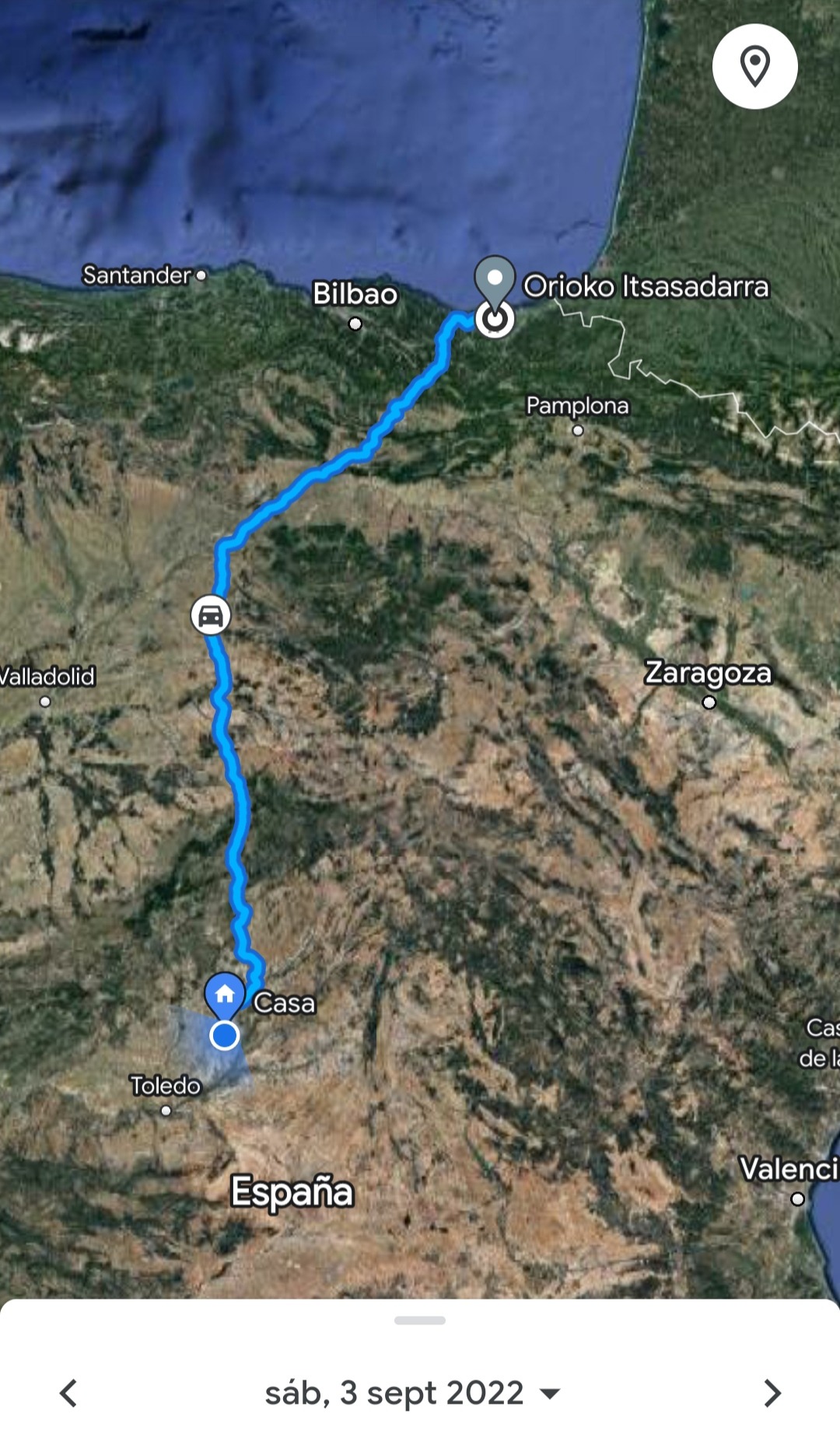Open the date picker dropdown

click(x=412, y=1393)
